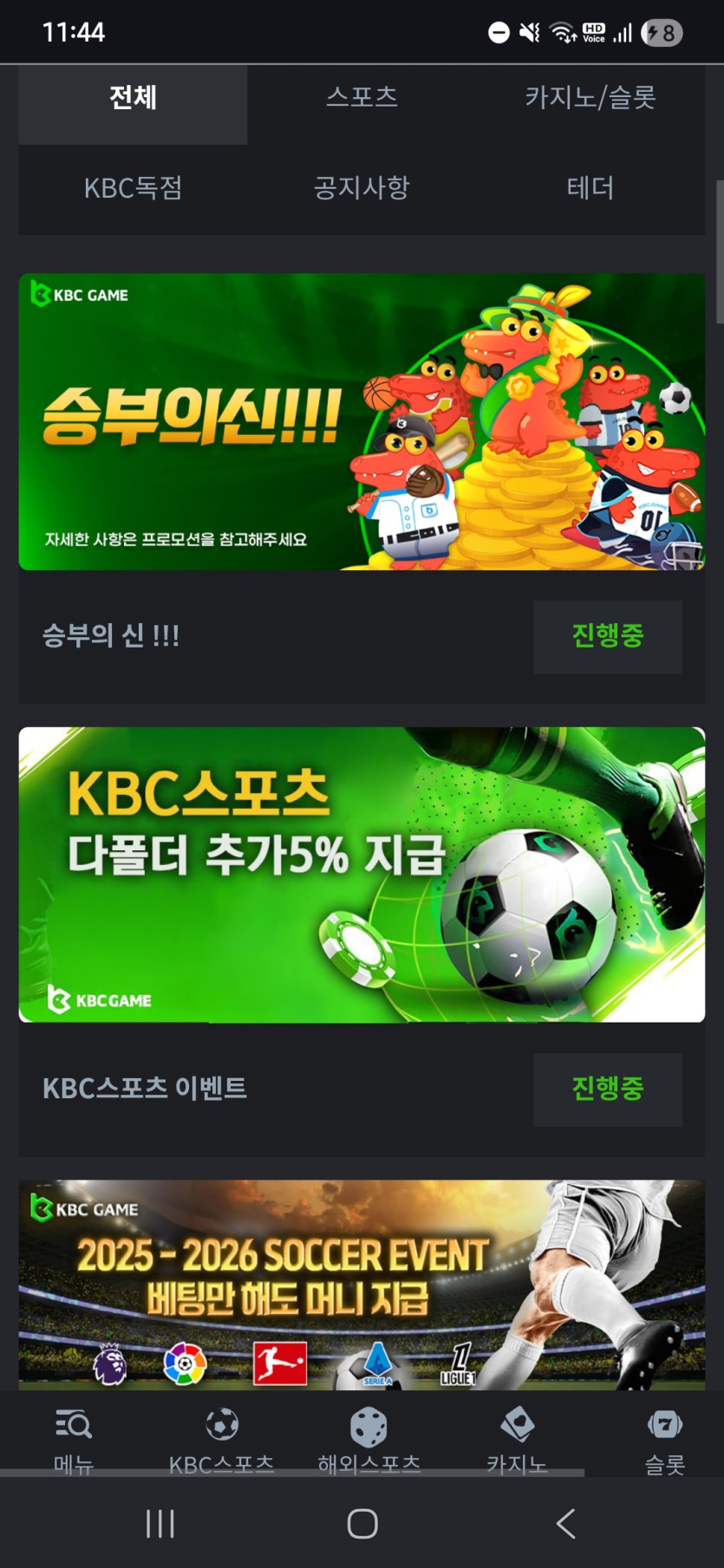Viewport: 724px width, 1568px height.
Task: Switch to the 스포츠 tab
Action: 362,97
